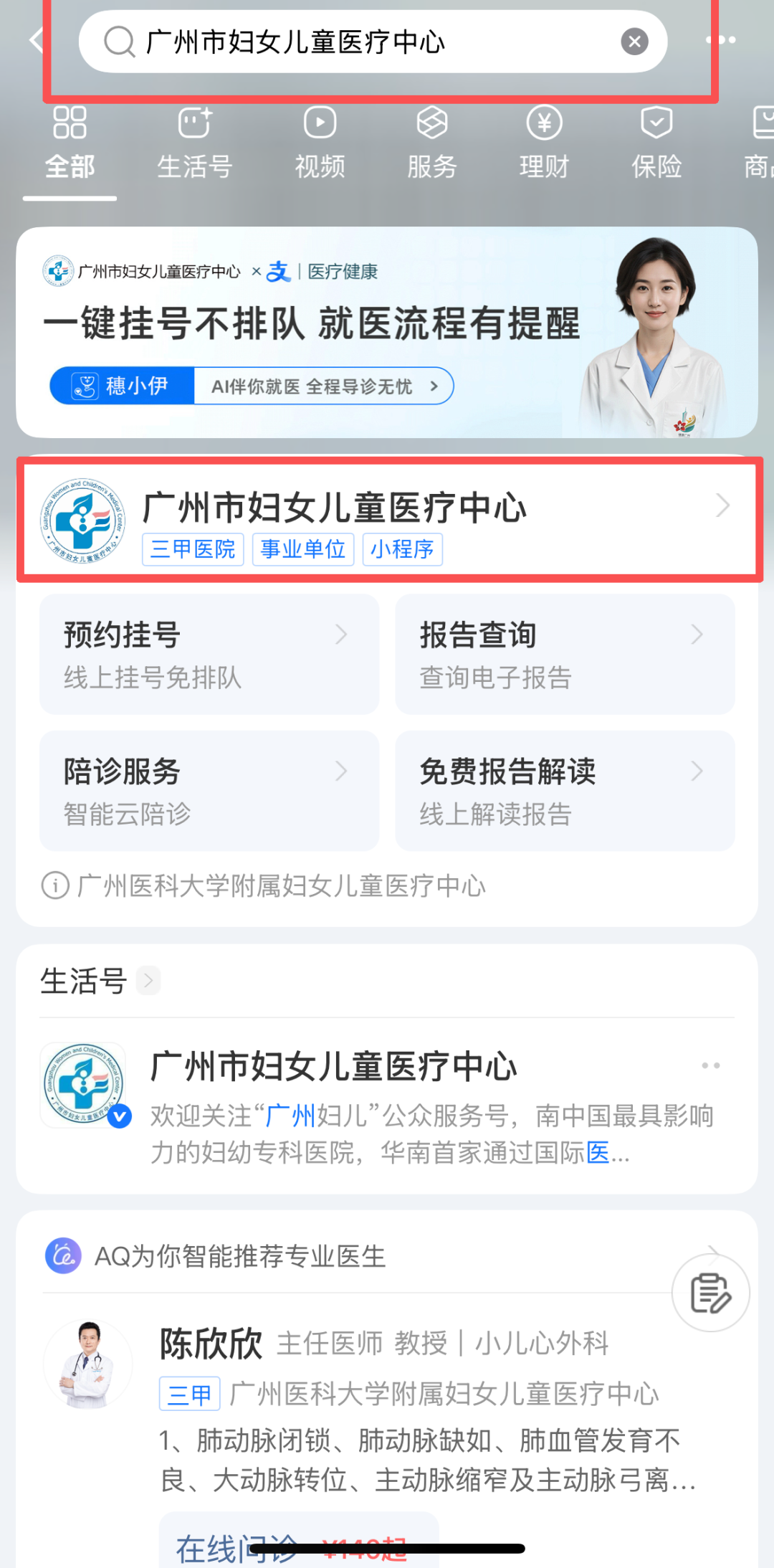Open more options for the 生活号 result
Screen dimensions: 774x1568
[x=710, y=1066]
